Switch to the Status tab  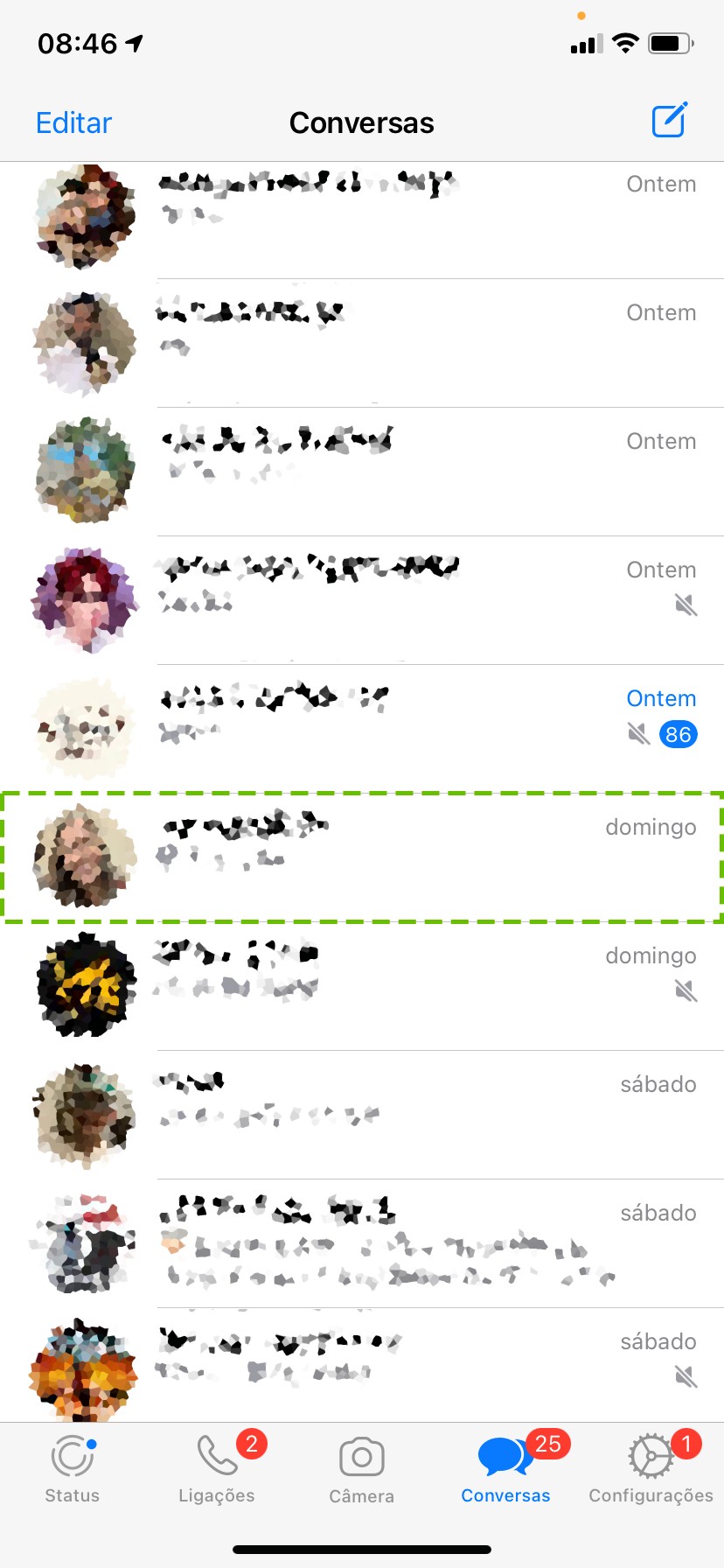coord(73,1470)
